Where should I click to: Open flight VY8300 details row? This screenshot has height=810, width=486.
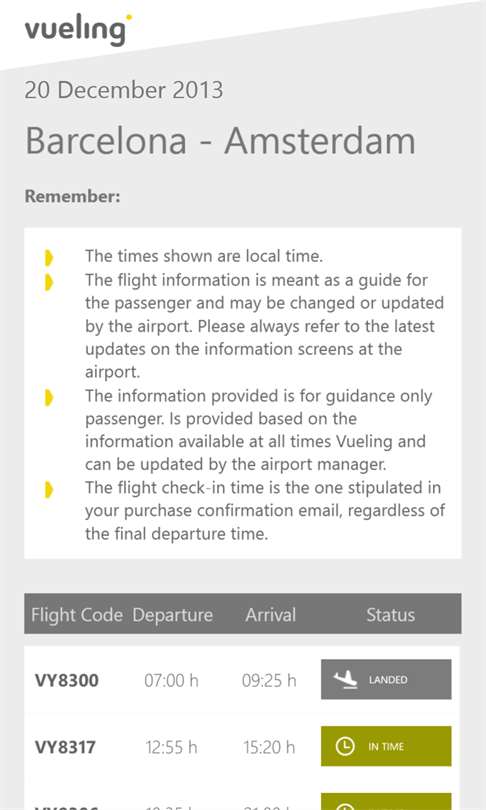coord(243,679)
